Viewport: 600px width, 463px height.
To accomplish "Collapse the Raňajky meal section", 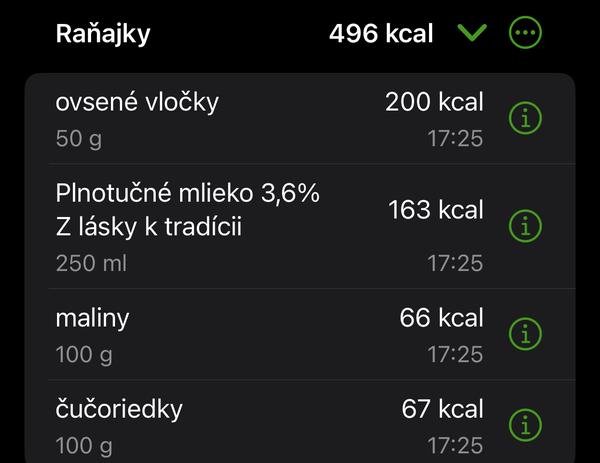I will (471, 33).
